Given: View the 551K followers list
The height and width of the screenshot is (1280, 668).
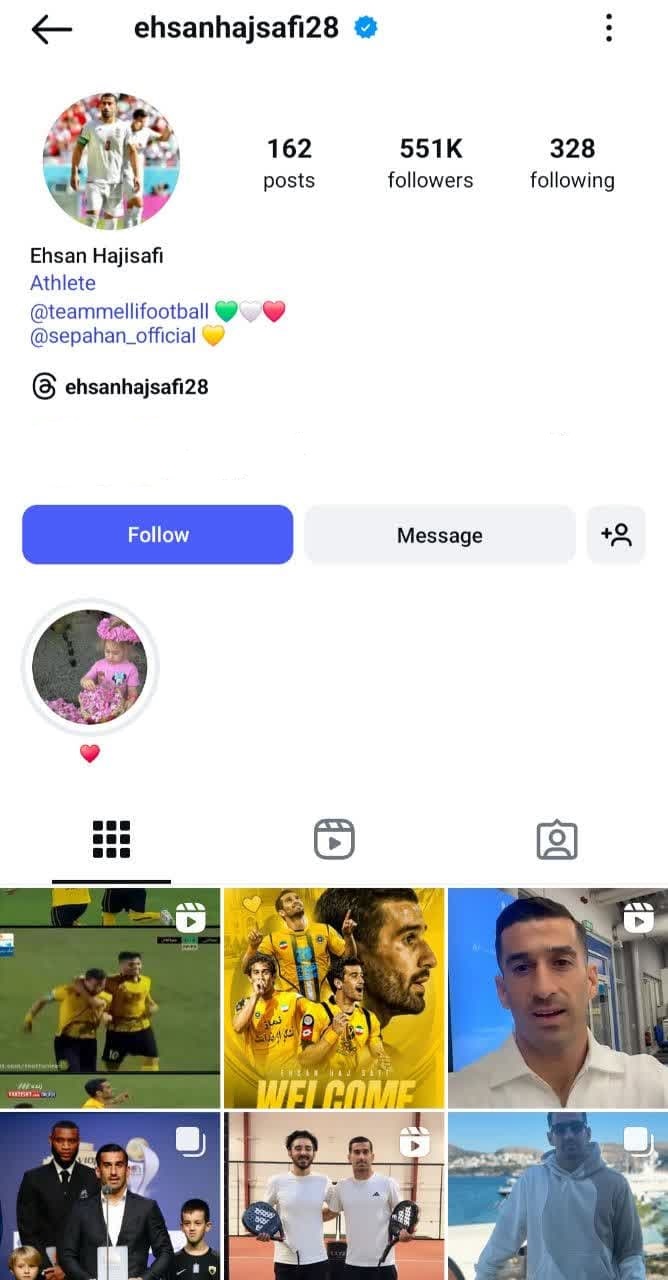Looking at the screenshot, I should point(430,163).
